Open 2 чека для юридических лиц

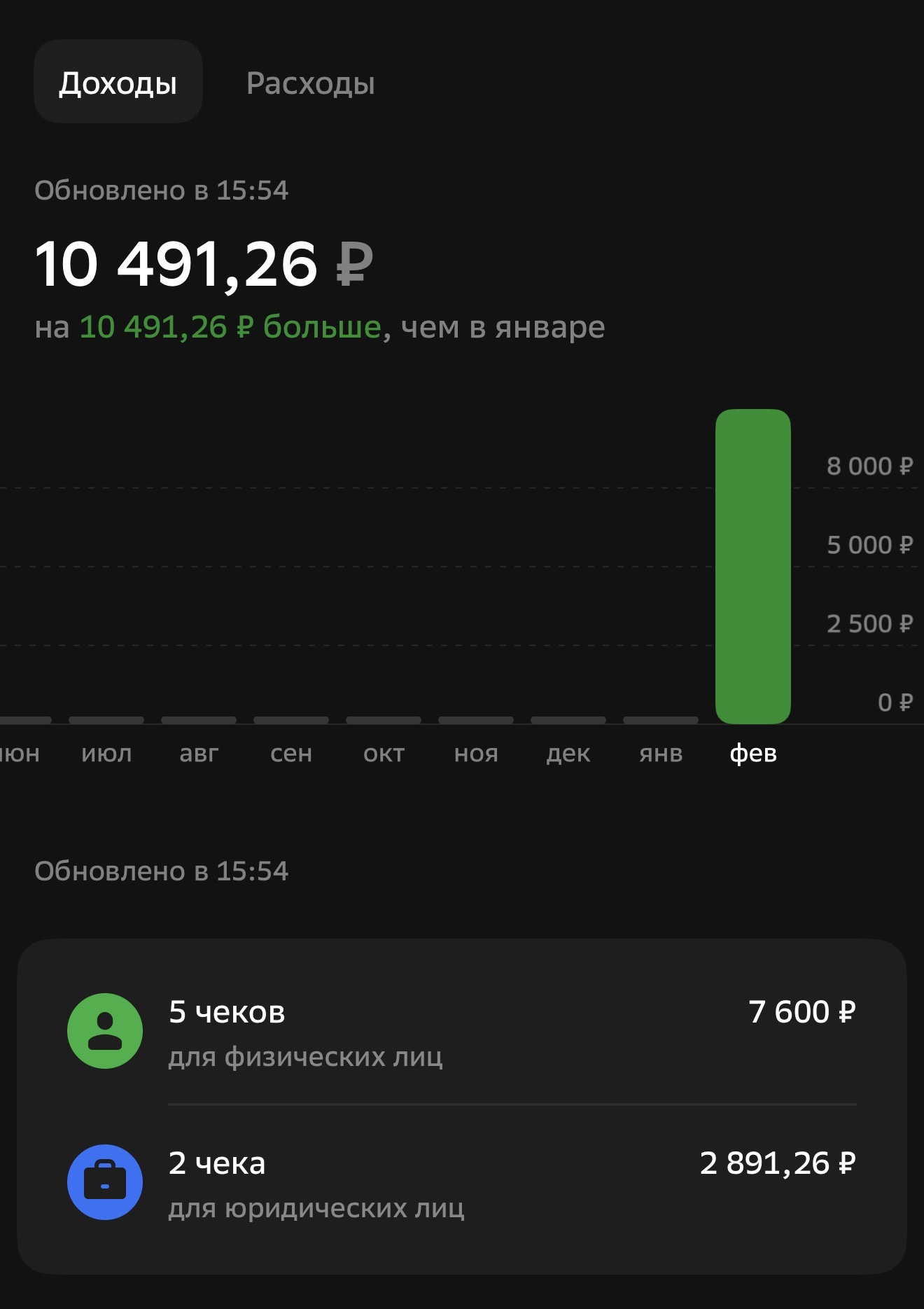(461, 1182)
